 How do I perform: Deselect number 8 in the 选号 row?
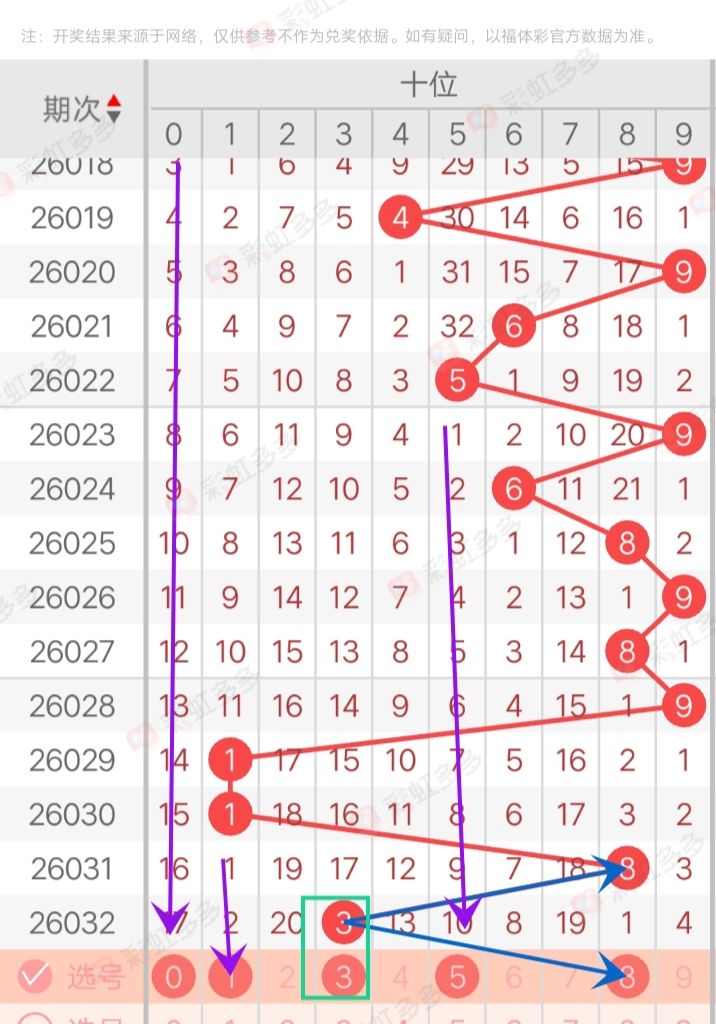627,977
